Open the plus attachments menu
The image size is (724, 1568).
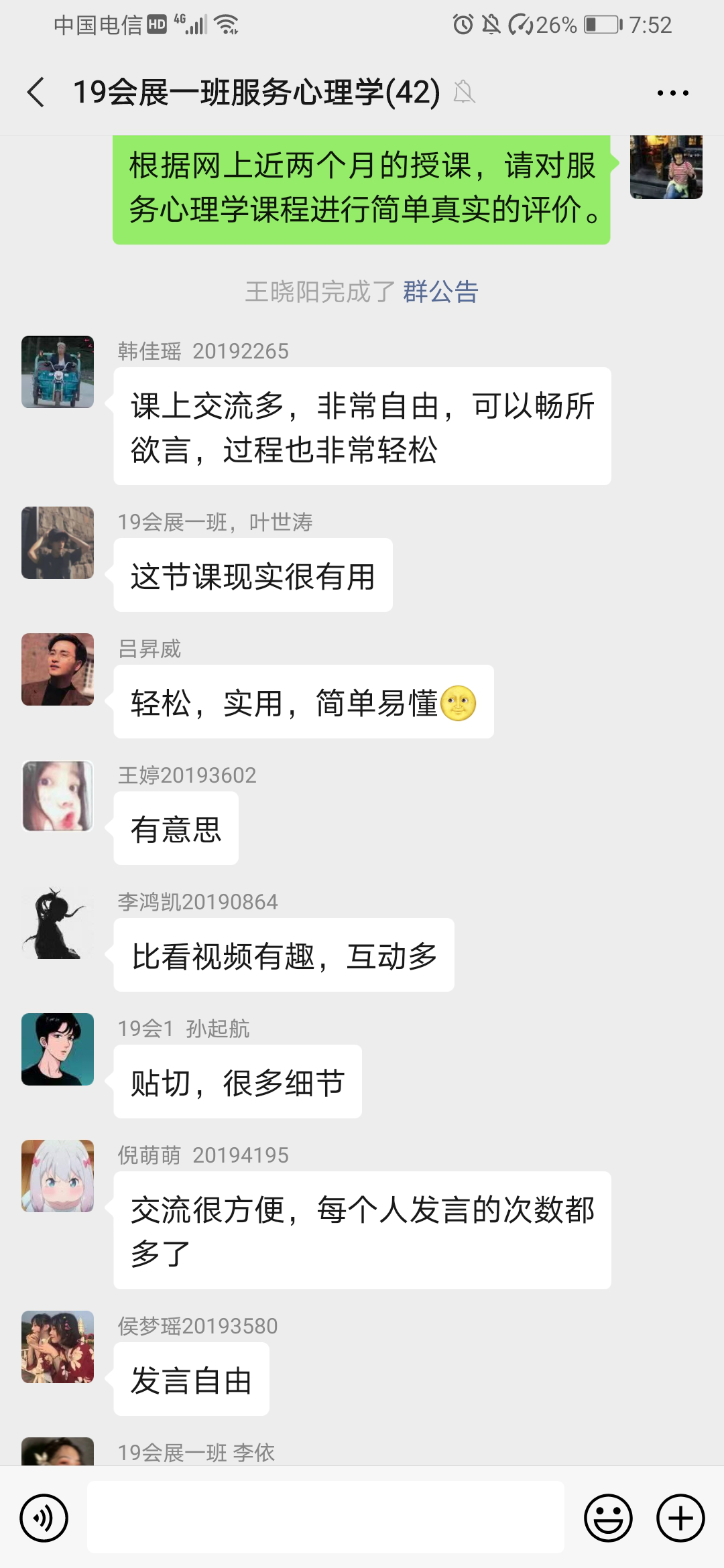click(680, 1518)
